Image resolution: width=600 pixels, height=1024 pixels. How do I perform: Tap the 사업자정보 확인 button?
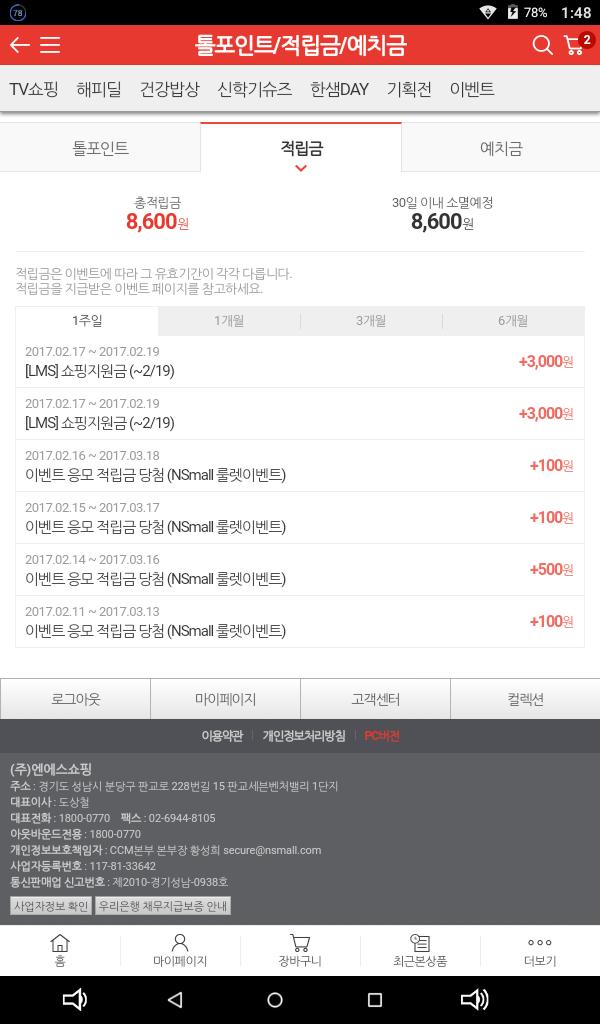[x=51, y=906]
